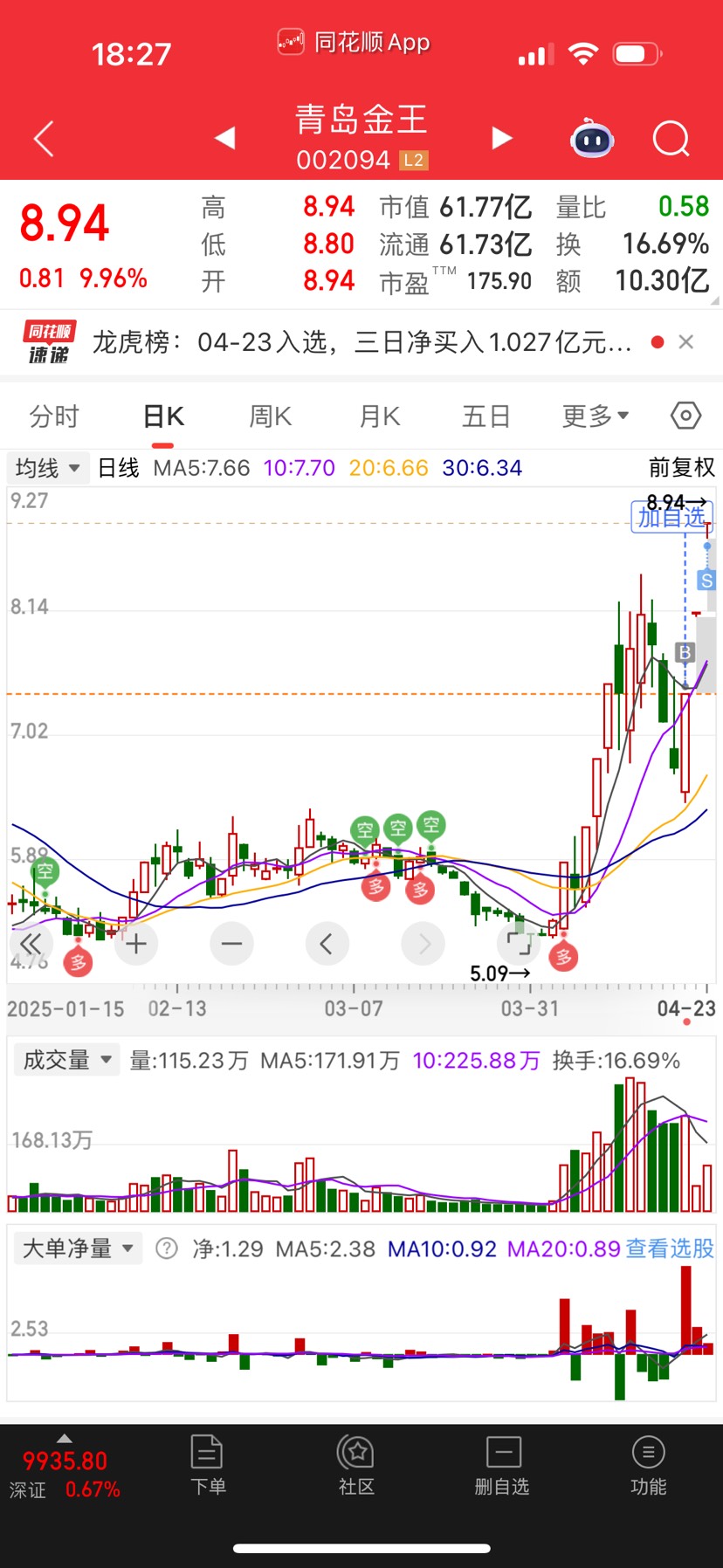Switch to the 分时 chart tab
The height and width of the screenshot is (1568, 723).
[54, 416]
